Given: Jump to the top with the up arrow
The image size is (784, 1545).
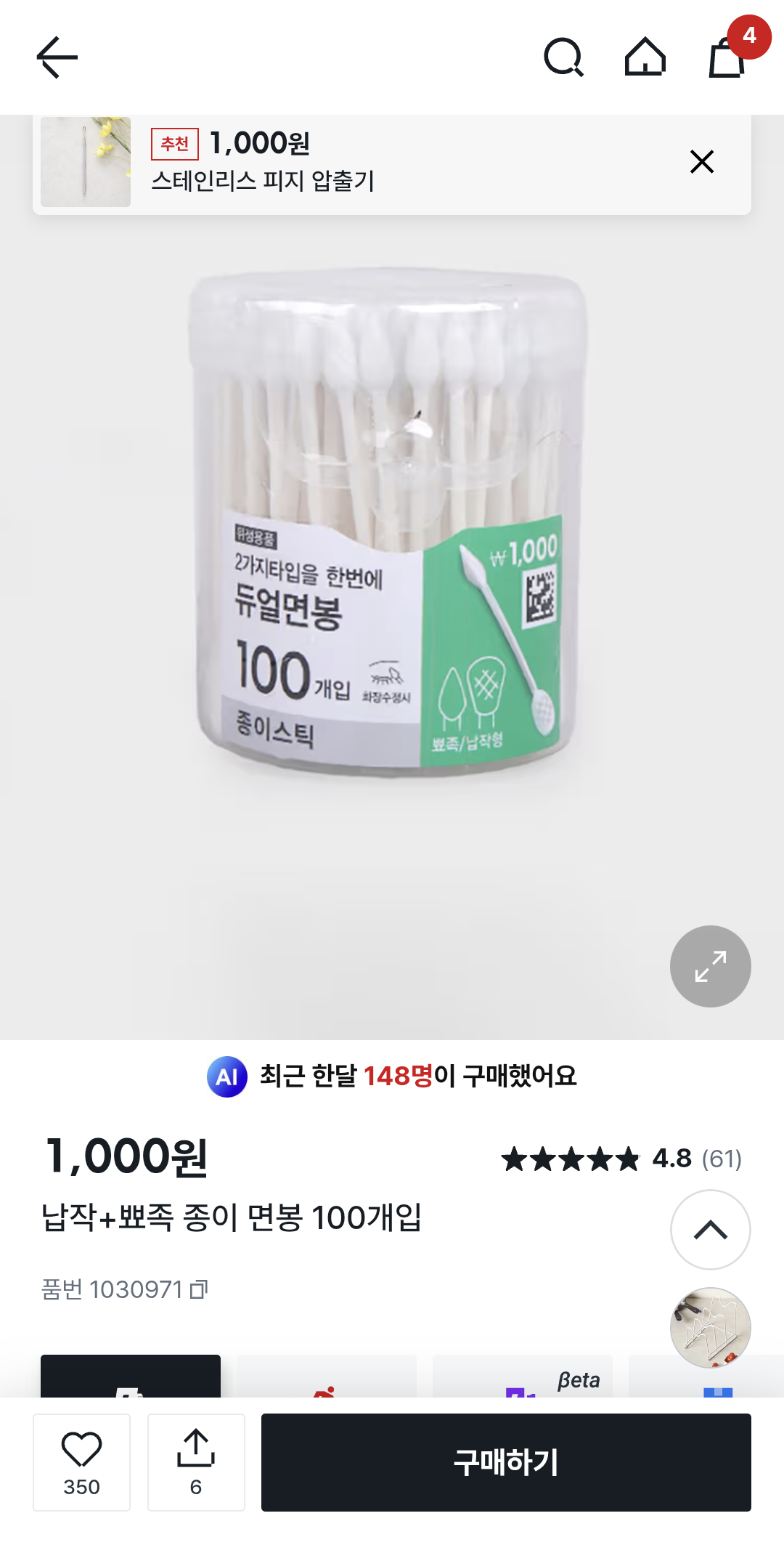Looking at the screenshot, I should point(710,1230).
